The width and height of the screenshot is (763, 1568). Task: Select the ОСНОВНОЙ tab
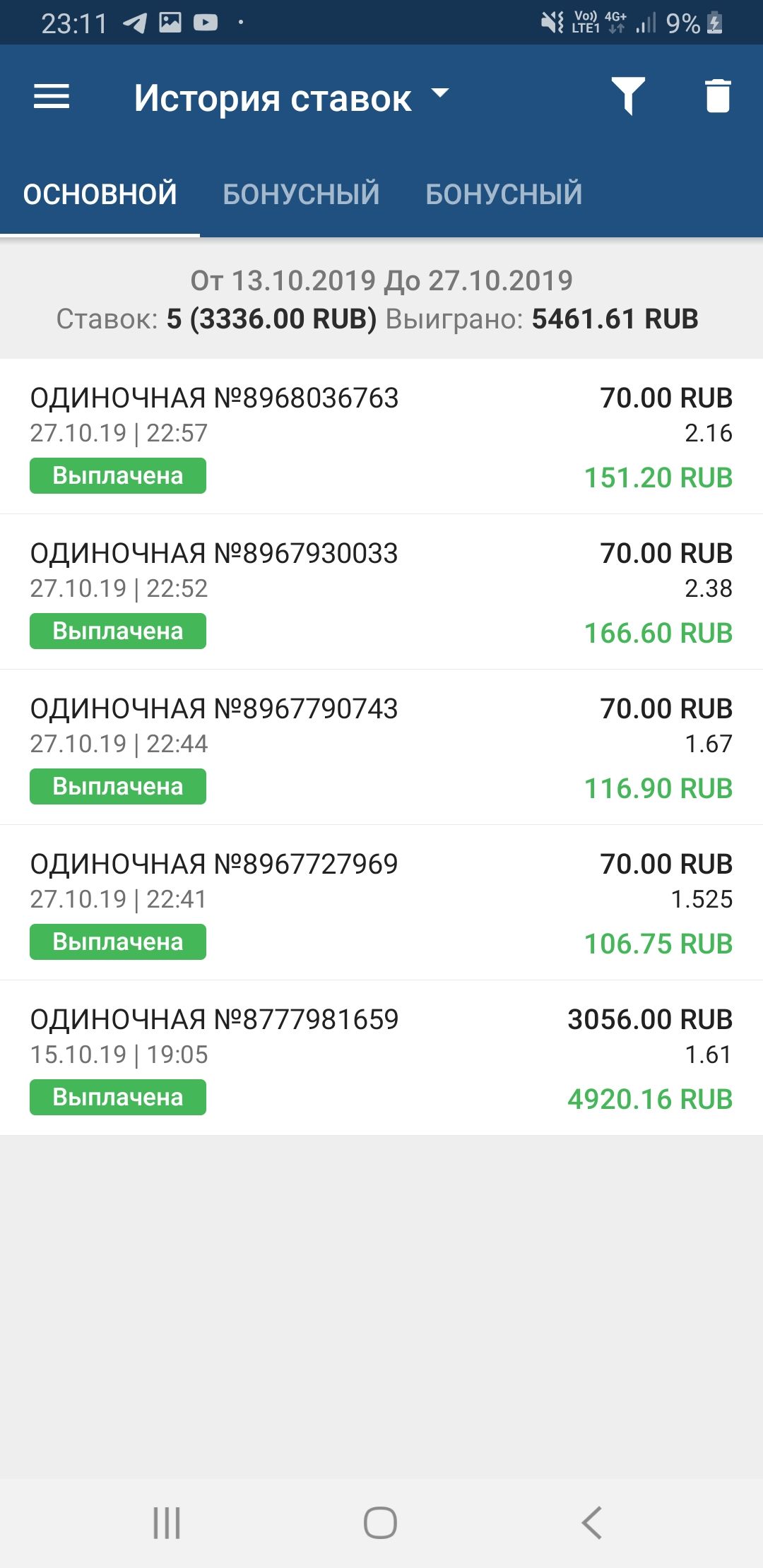(100, 194)
